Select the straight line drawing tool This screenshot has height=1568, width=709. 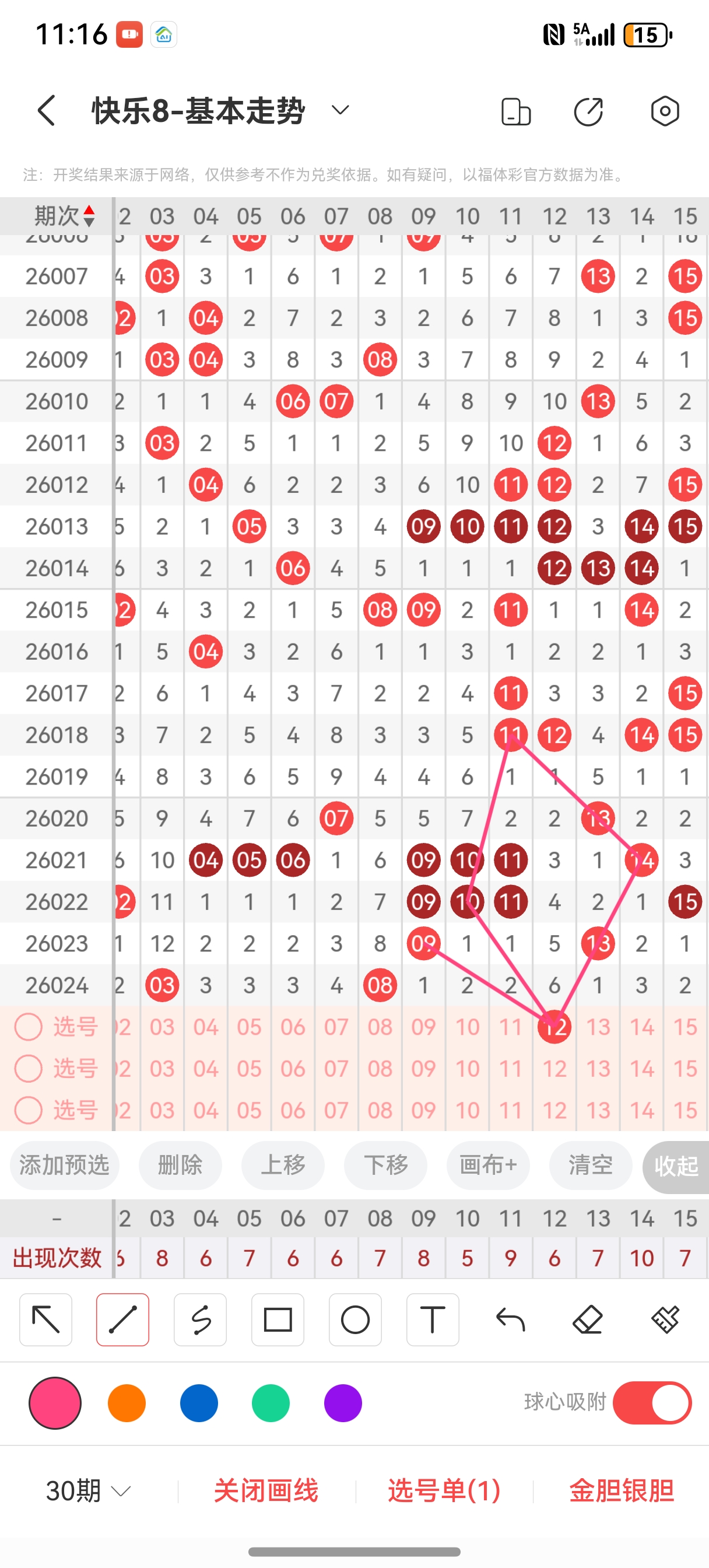pyautogui.click(x=123, y=1319)
